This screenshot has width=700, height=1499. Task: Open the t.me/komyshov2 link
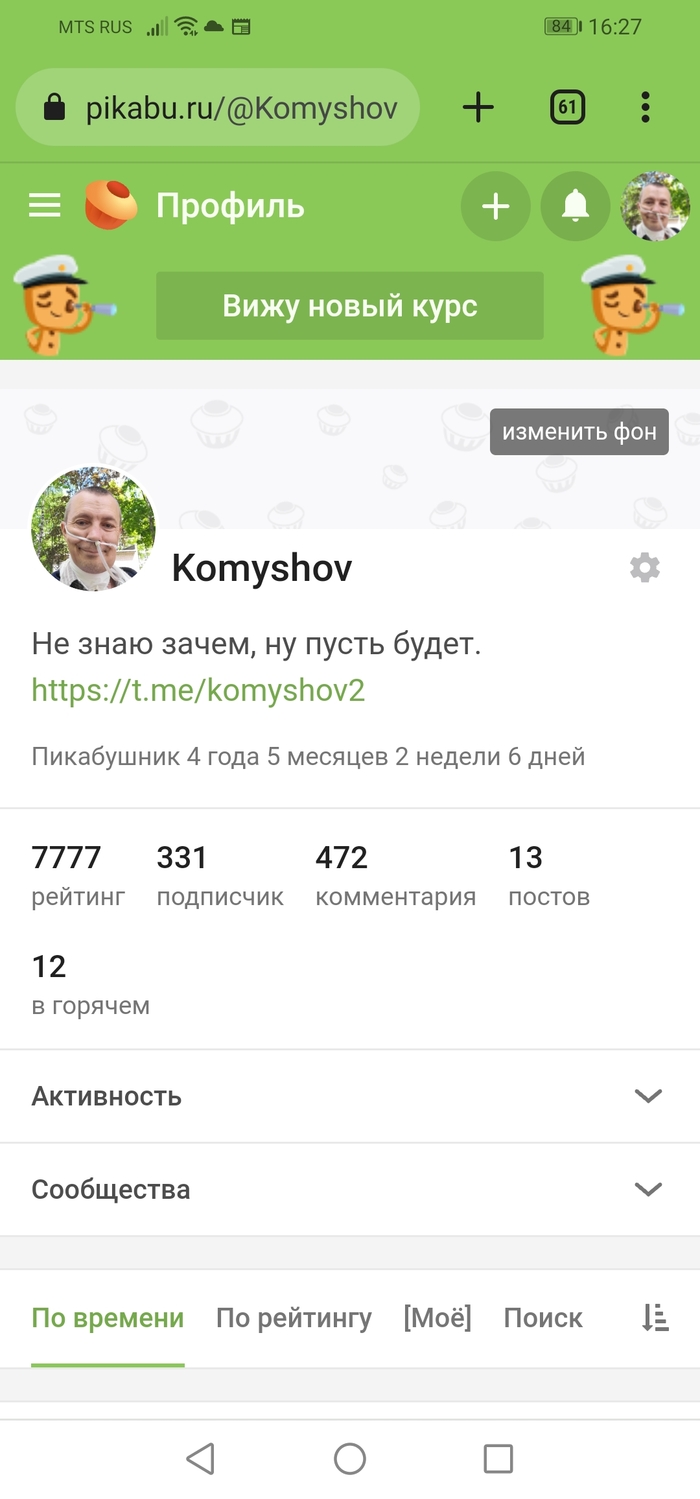pyautogui.click(x=198, y=690)
